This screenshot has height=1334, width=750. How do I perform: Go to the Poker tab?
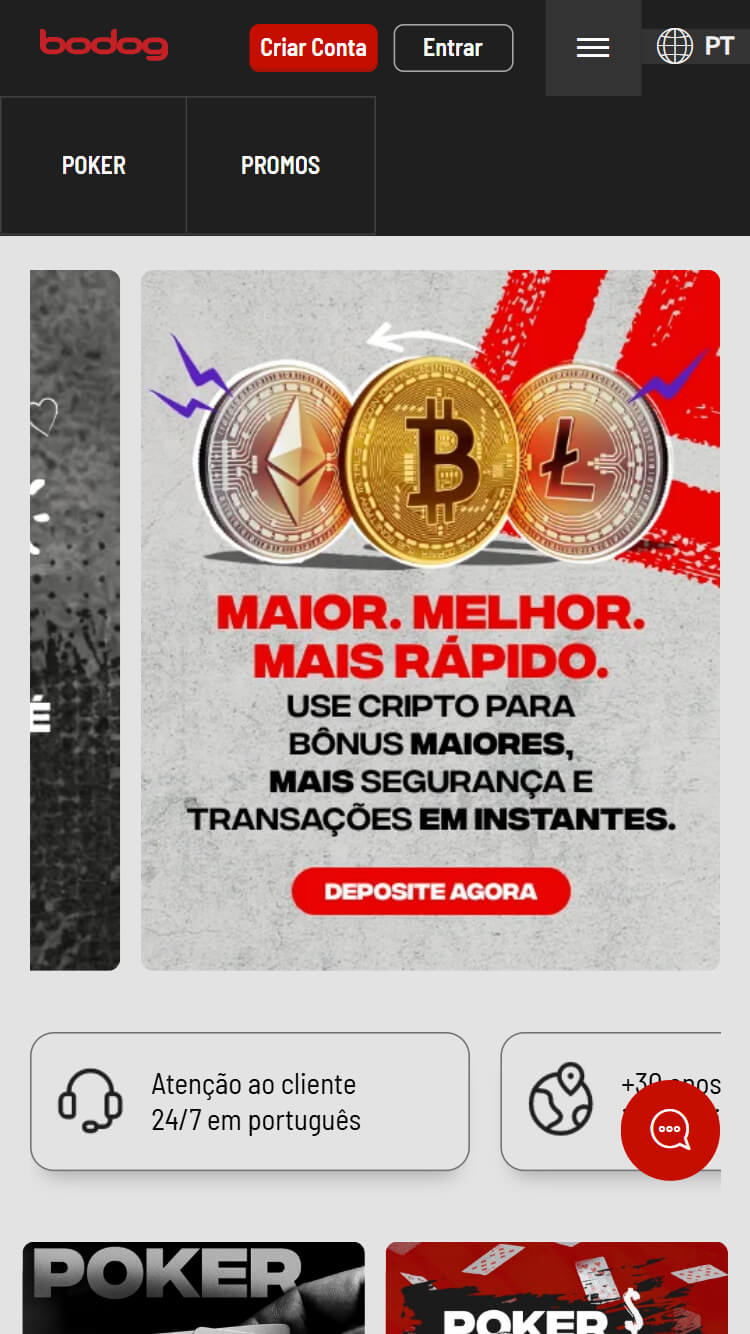94,165
